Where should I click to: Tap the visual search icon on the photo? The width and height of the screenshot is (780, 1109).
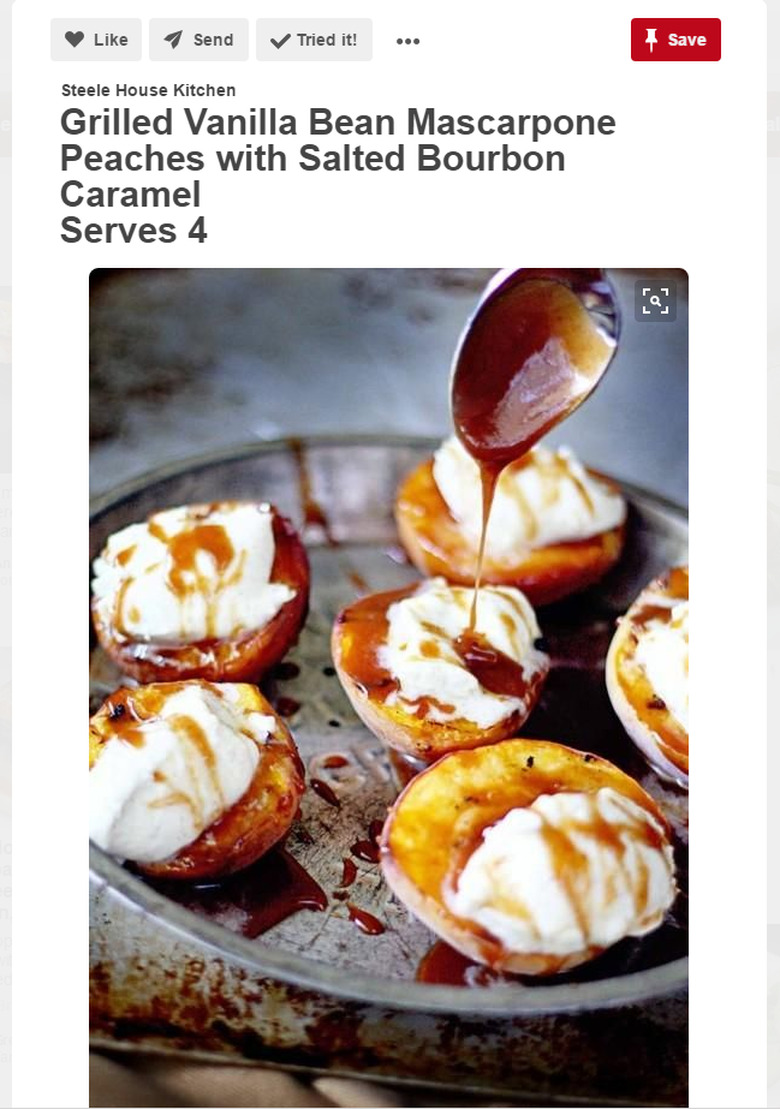pos(655,301)
